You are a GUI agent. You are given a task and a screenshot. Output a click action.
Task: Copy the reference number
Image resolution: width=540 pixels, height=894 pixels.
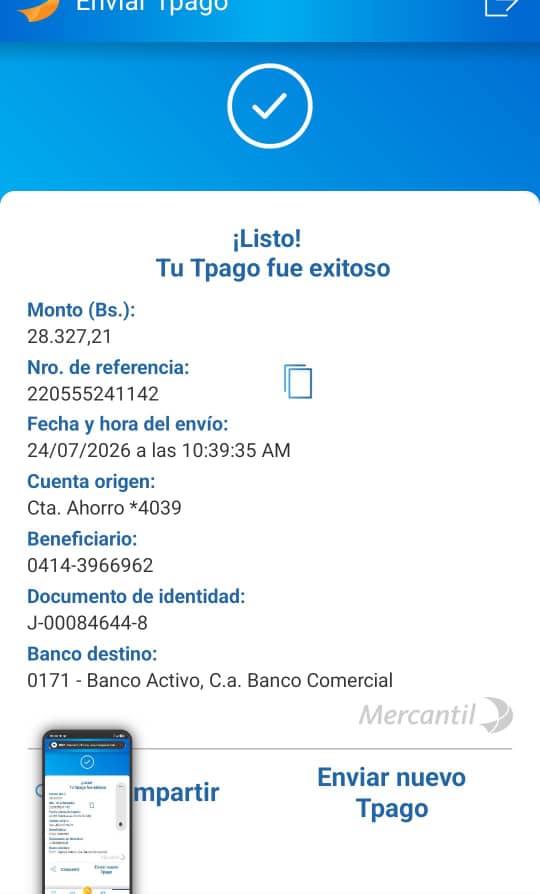pyautogui.click(x=298, y=381)
